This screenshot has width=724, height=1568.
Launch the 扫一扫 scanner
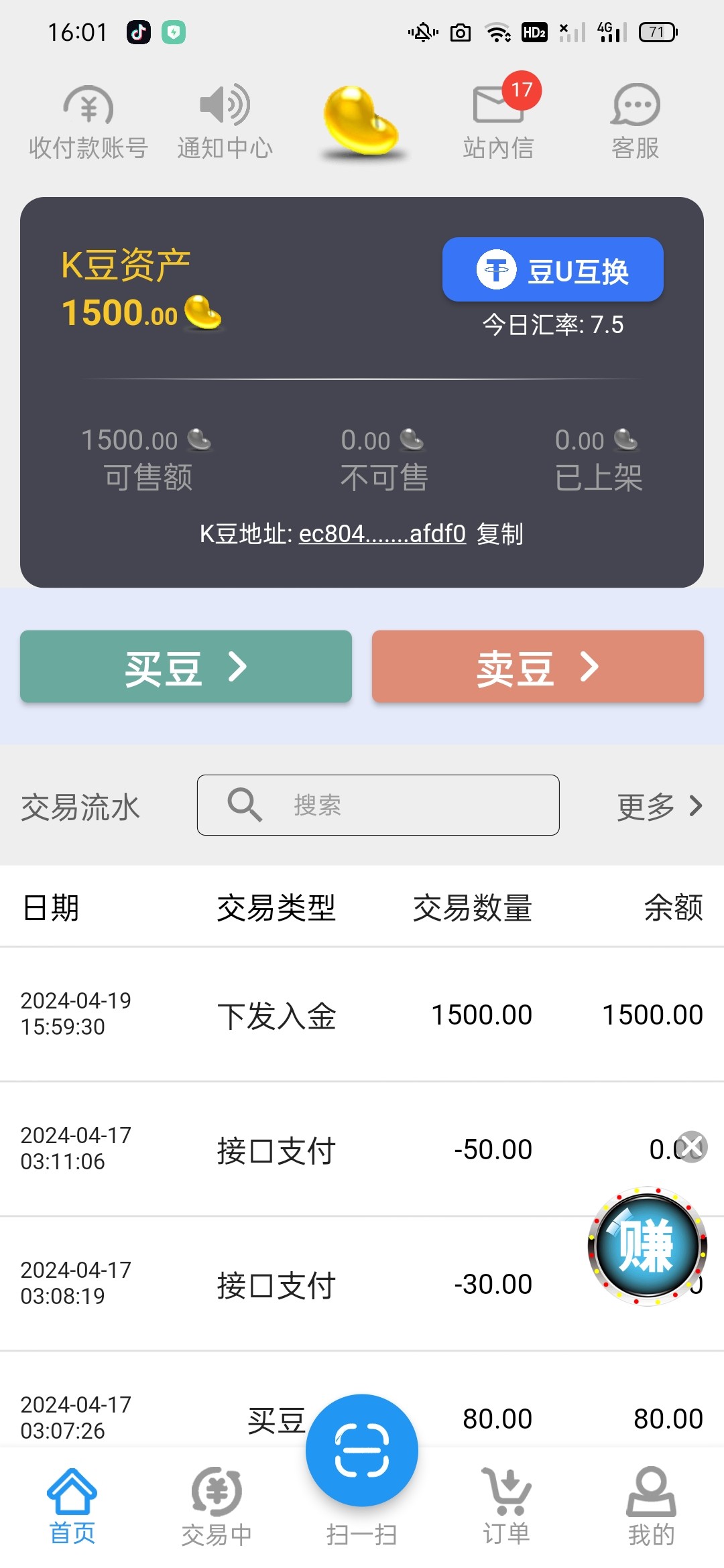[x=362, y=1451]
